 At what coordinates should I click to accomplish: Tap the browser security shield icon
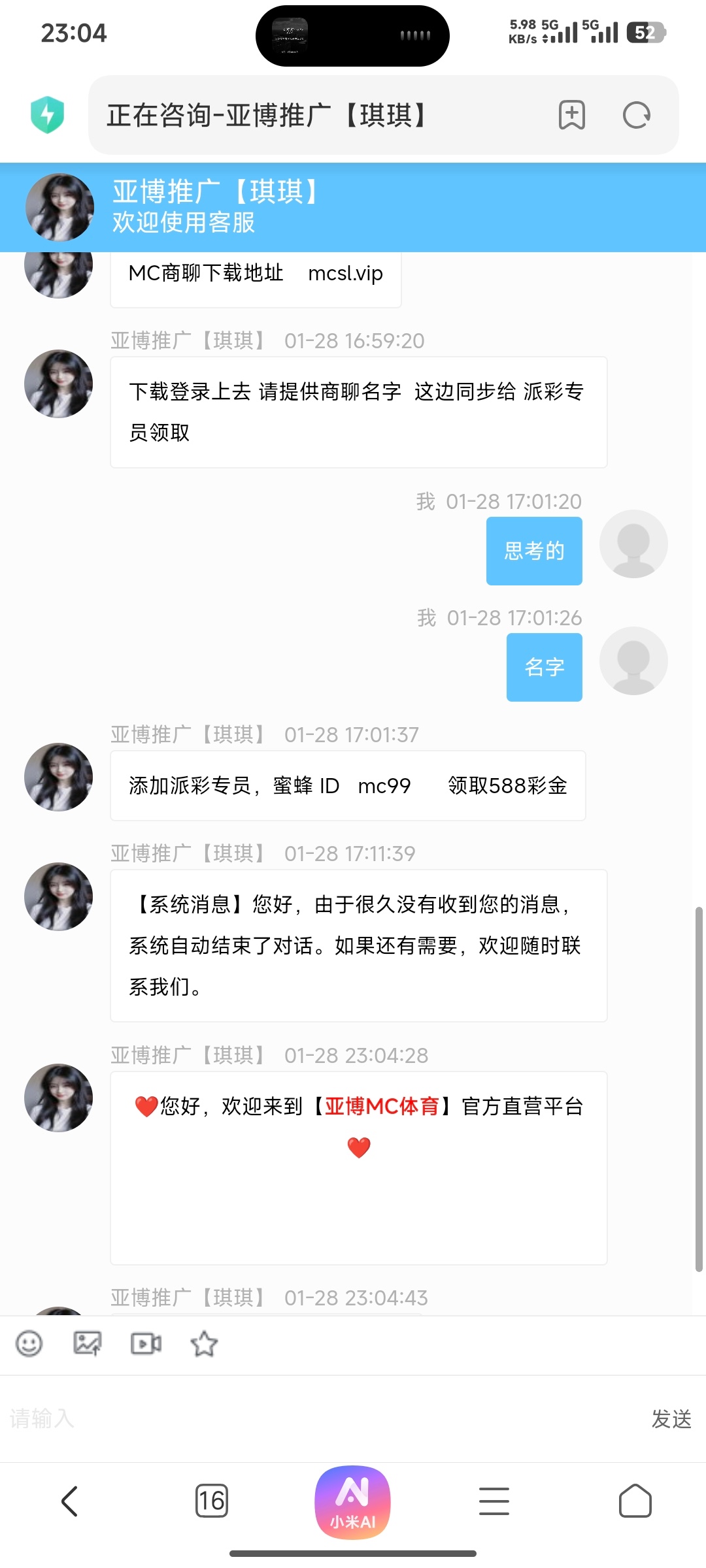48,115
